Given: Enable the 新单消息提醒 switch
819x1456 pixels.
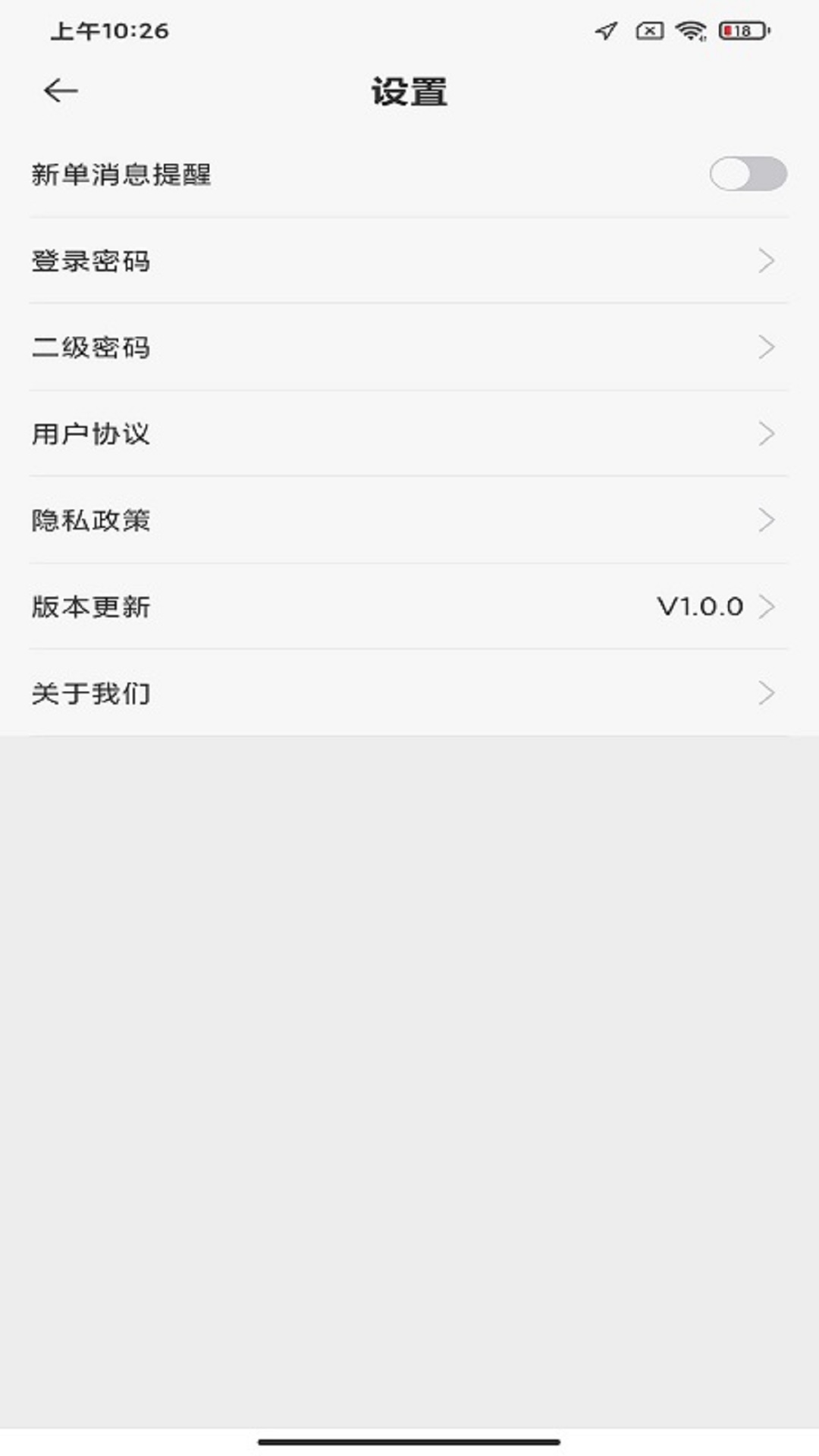Looking at the screenshot, I should [x=747, y=174].
